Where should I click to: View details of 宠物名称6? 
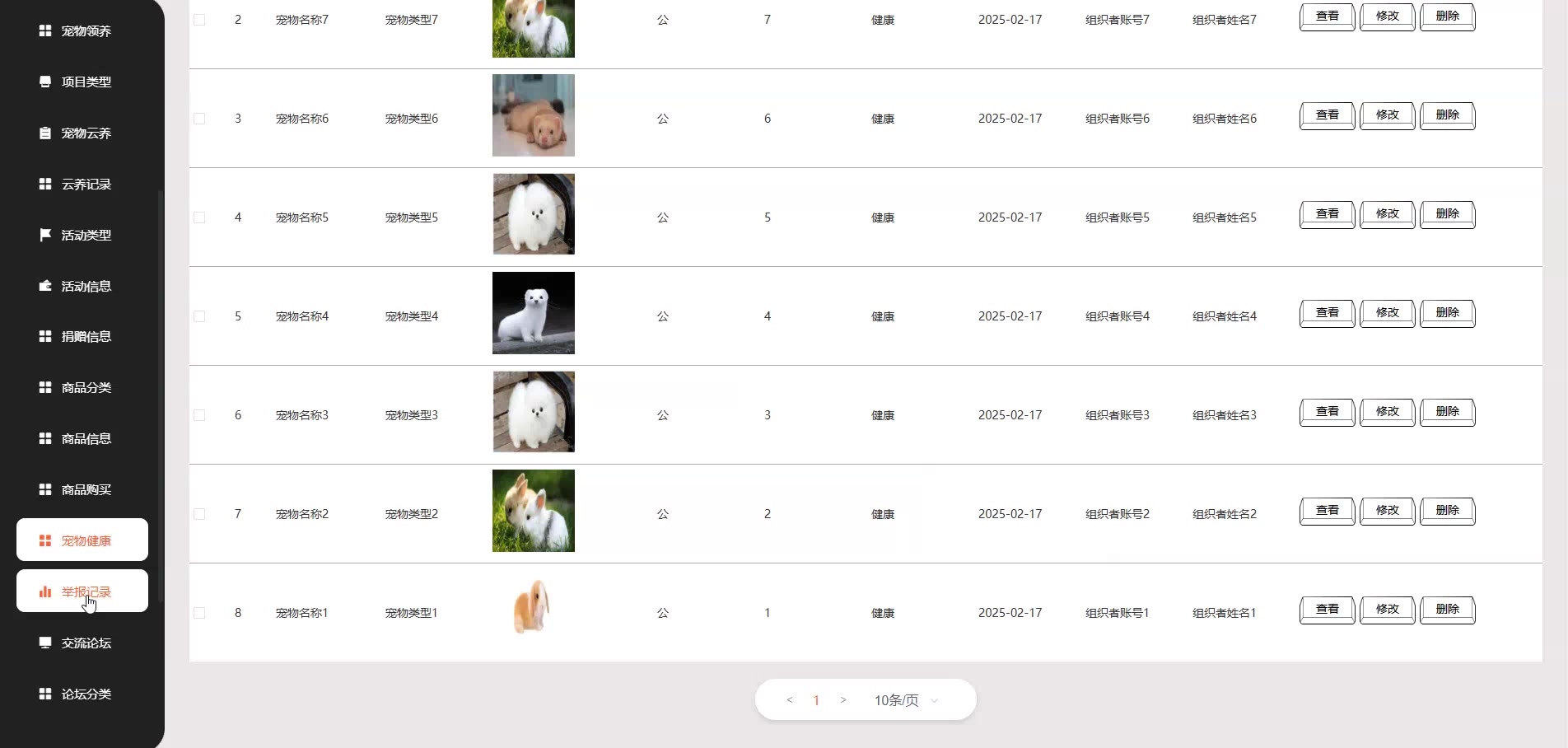point(1327,115)
